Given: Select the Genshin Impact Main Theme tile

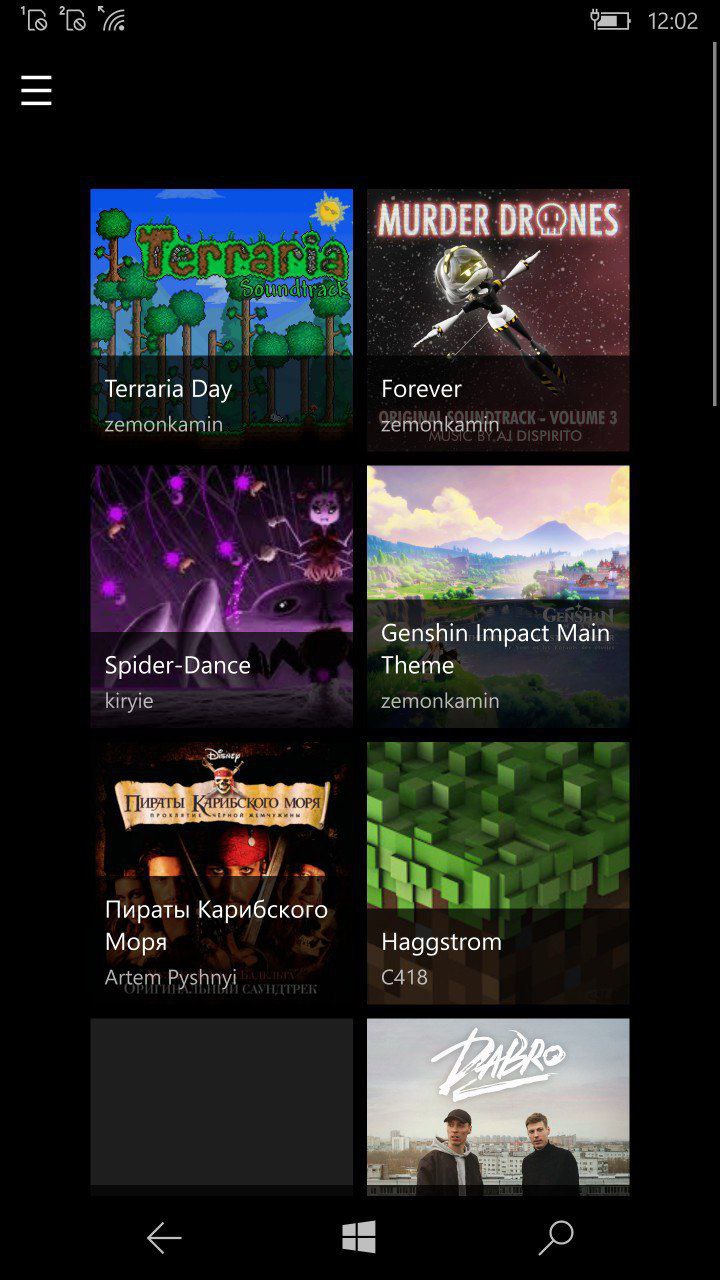Looking at the screenshot, I should pos(498,596).
